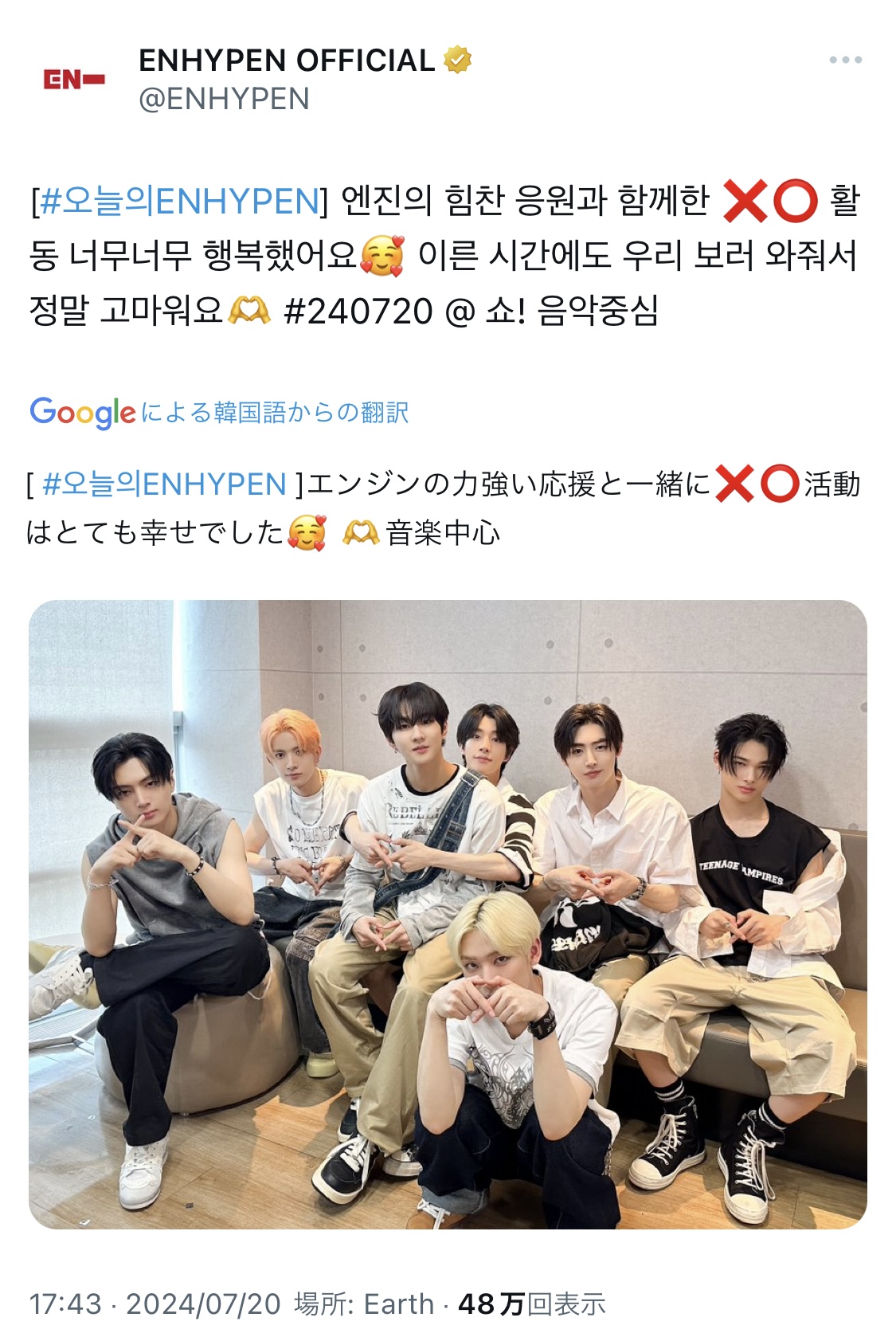Open the #오늘의ENHYPEN hashtag in the original tweet
Screen dimensions: 896x1333
(x=178, y=201)
